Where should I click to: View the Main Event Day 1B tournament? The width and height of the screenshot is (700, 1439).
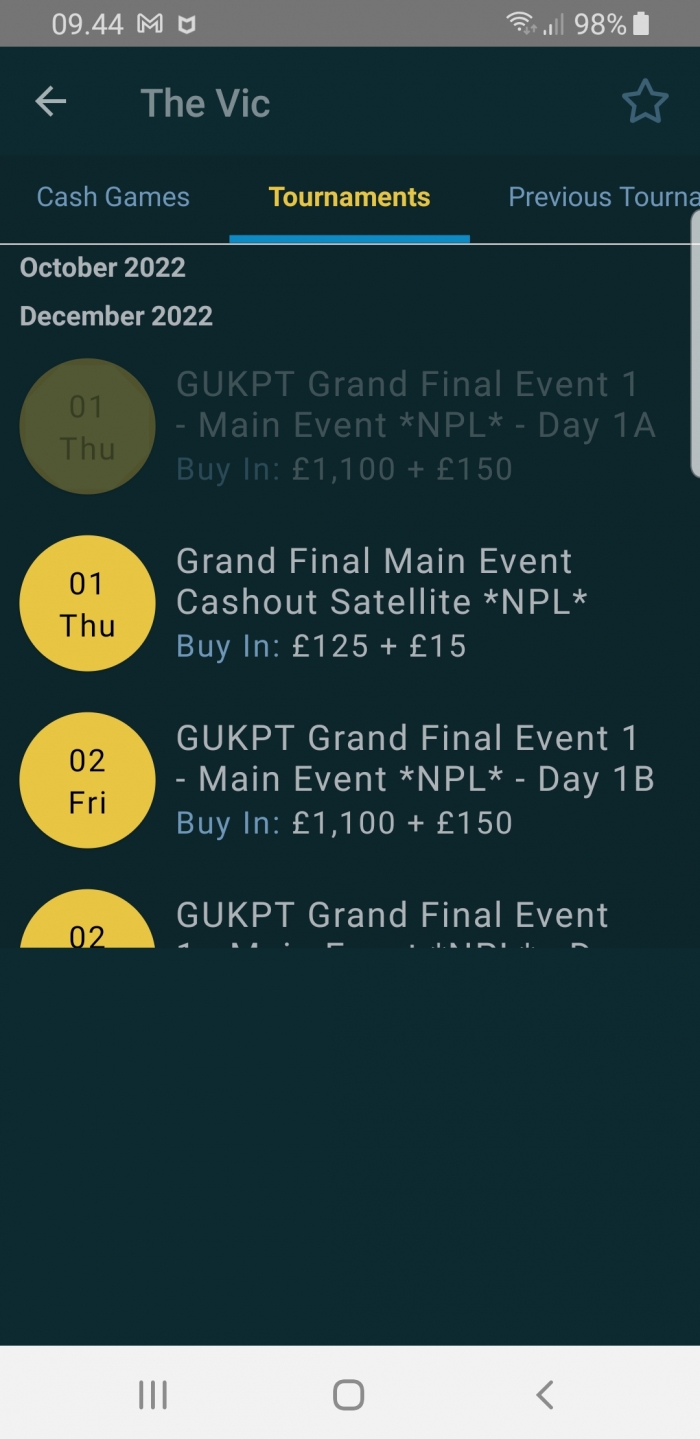coord(350,780)
